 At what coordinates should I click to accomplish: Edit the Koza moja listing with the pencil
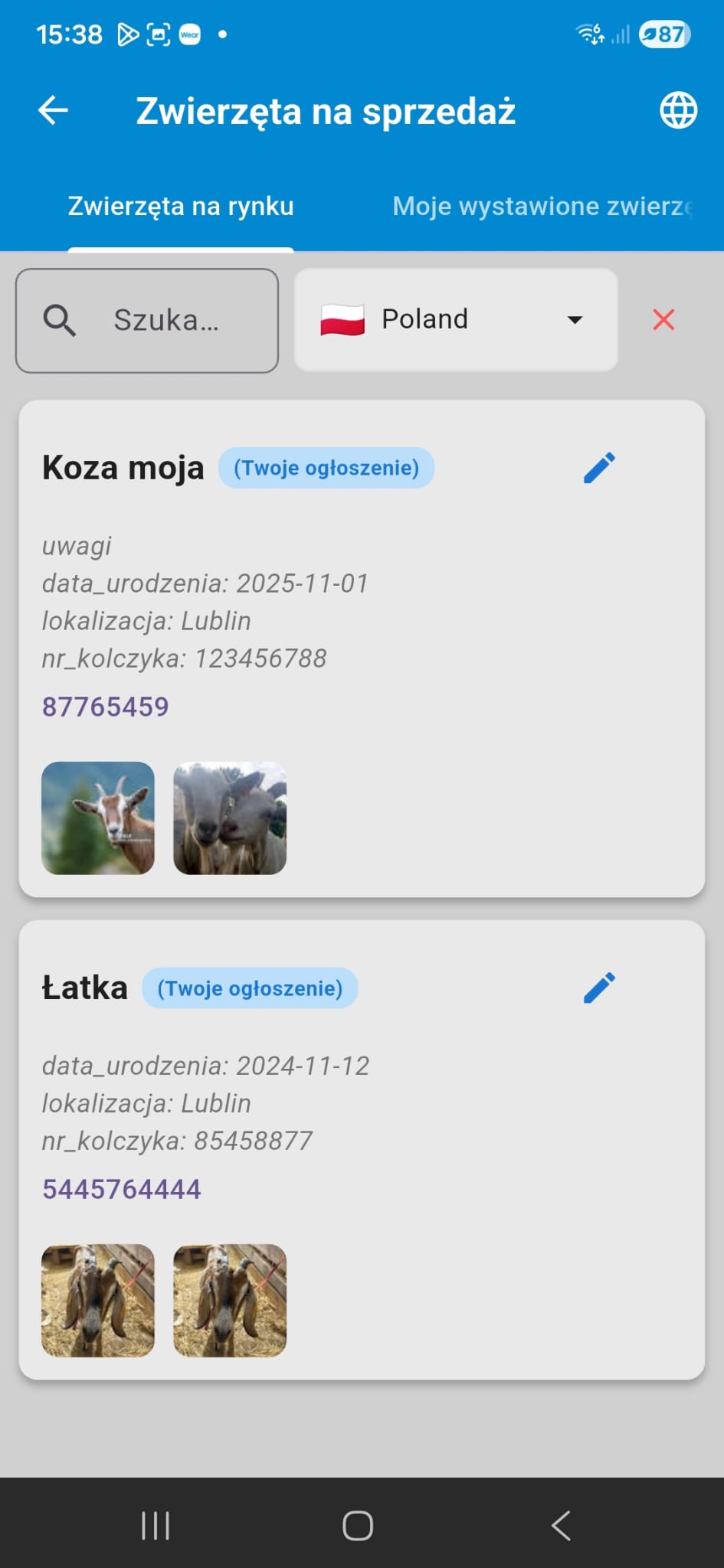(x=599, y=467)
